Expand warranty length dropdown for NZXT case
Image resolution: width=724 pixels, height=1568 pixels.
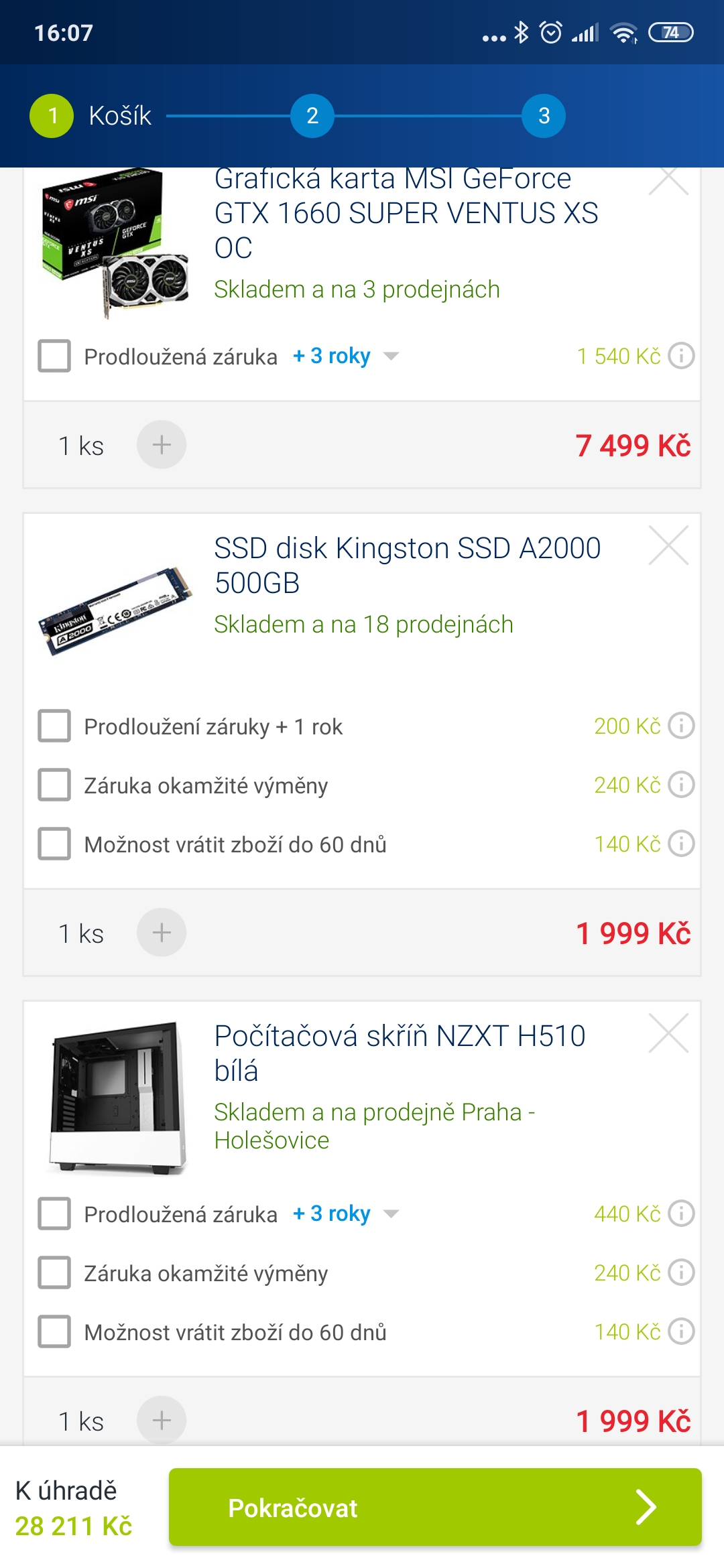tap(391, 1214)
